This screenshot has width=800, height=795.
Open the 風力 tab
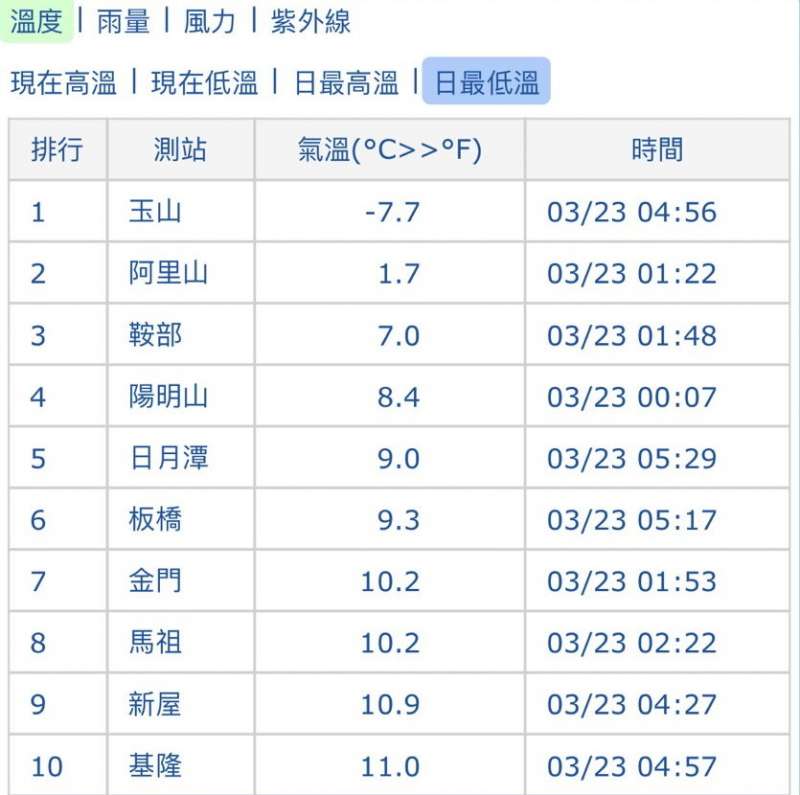click(210, 22)
